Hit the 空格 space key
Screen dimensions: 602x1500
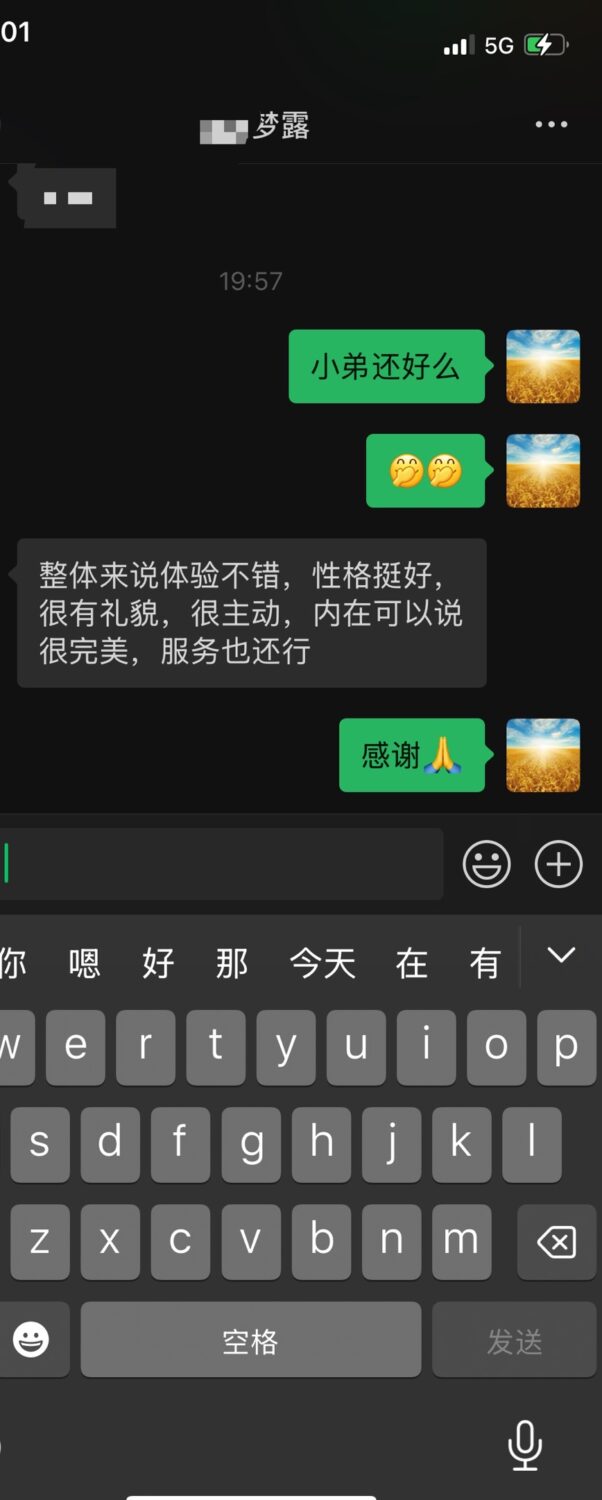click(250, 1340)
